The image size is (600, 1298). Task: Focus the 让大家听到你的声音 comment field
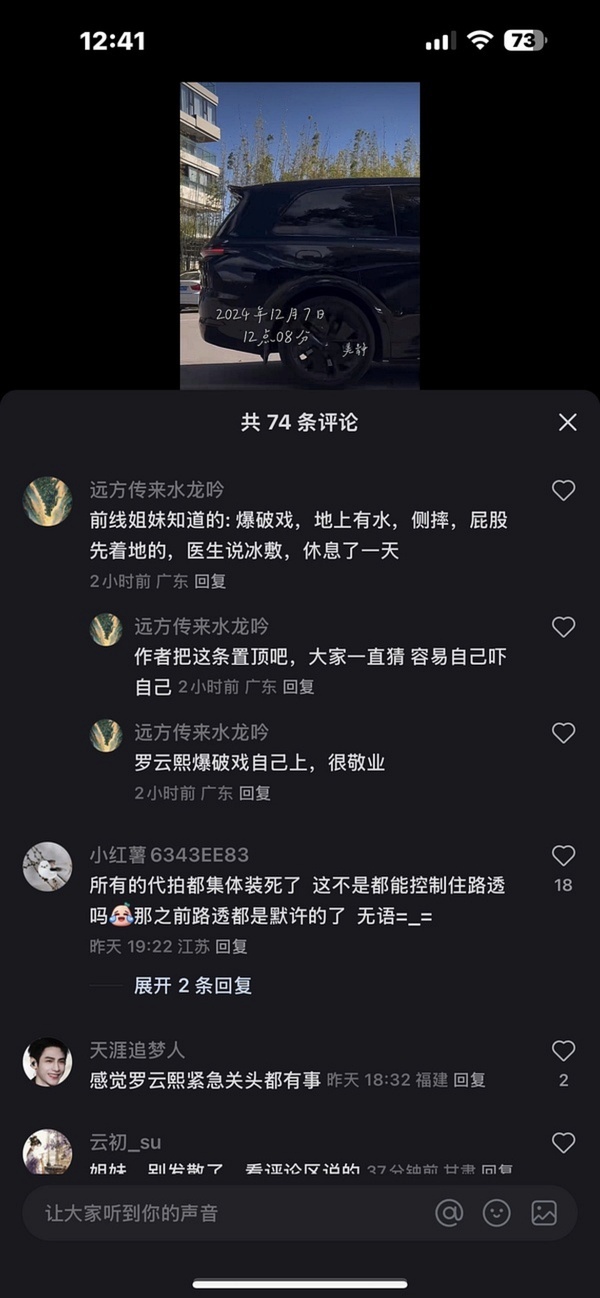(220, 1213)
